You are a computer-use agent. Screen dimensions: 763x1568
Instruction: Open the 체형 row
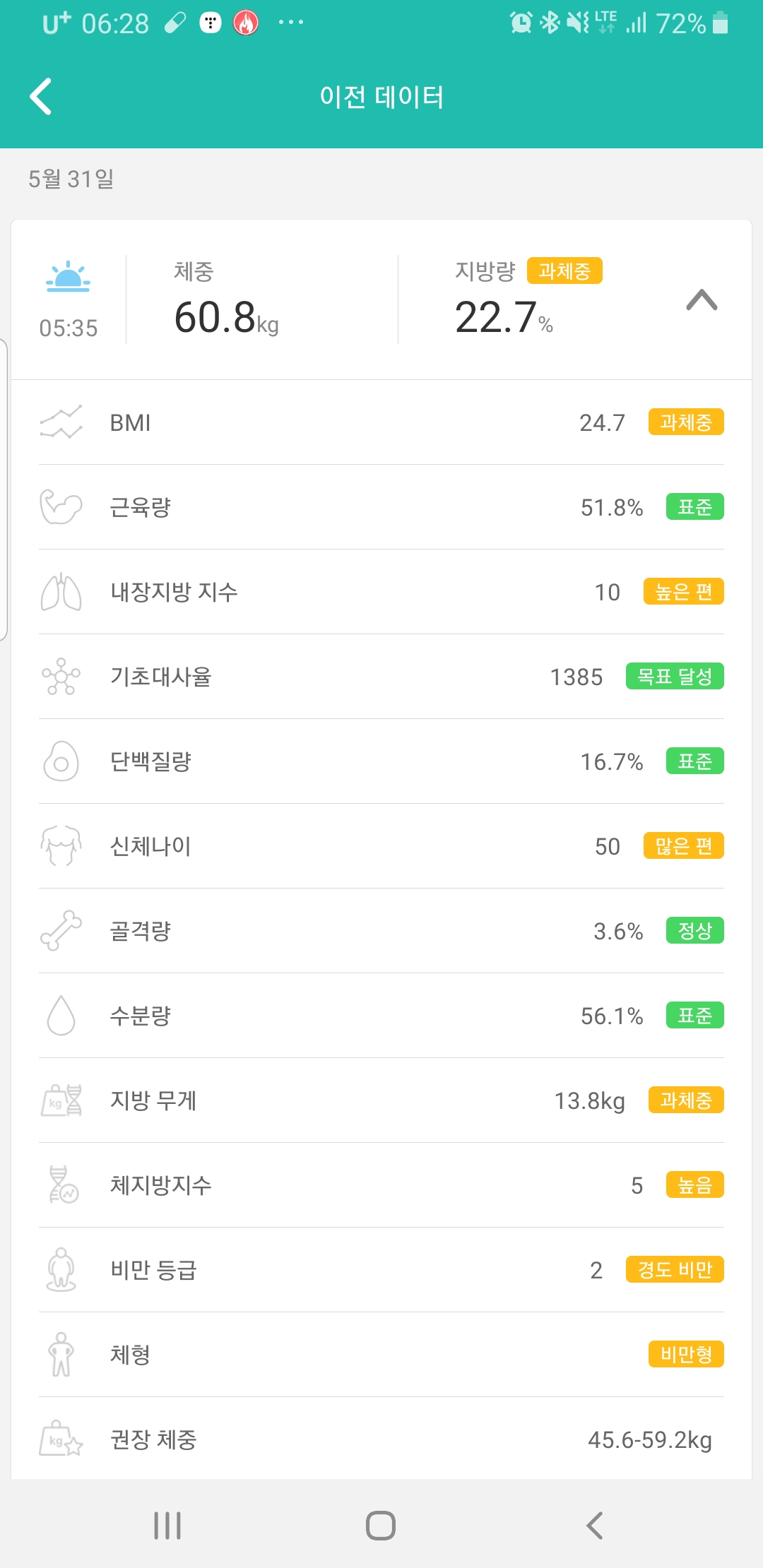point(381,1355)
